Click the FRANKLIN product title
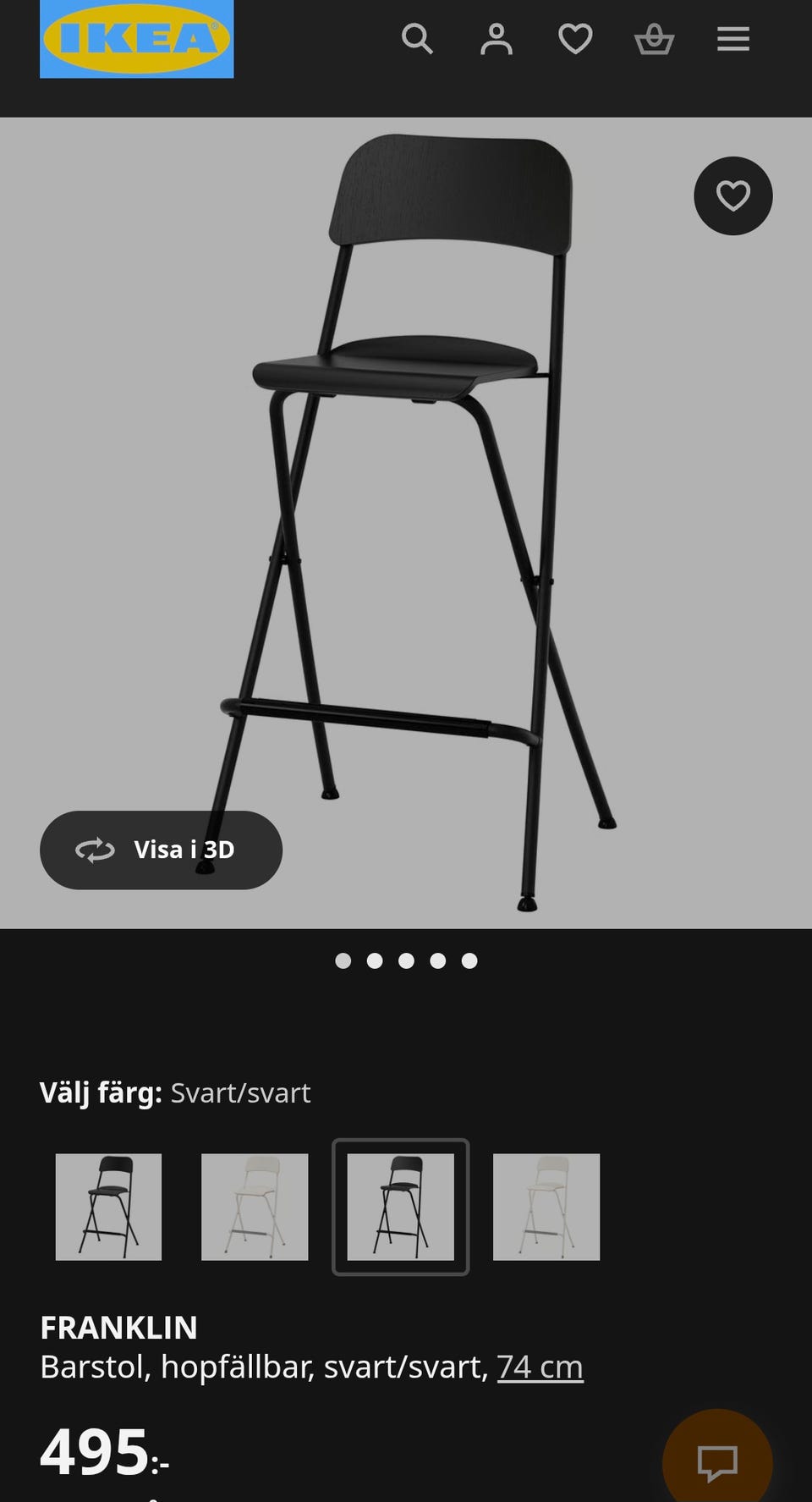 tap(118, 1327)
